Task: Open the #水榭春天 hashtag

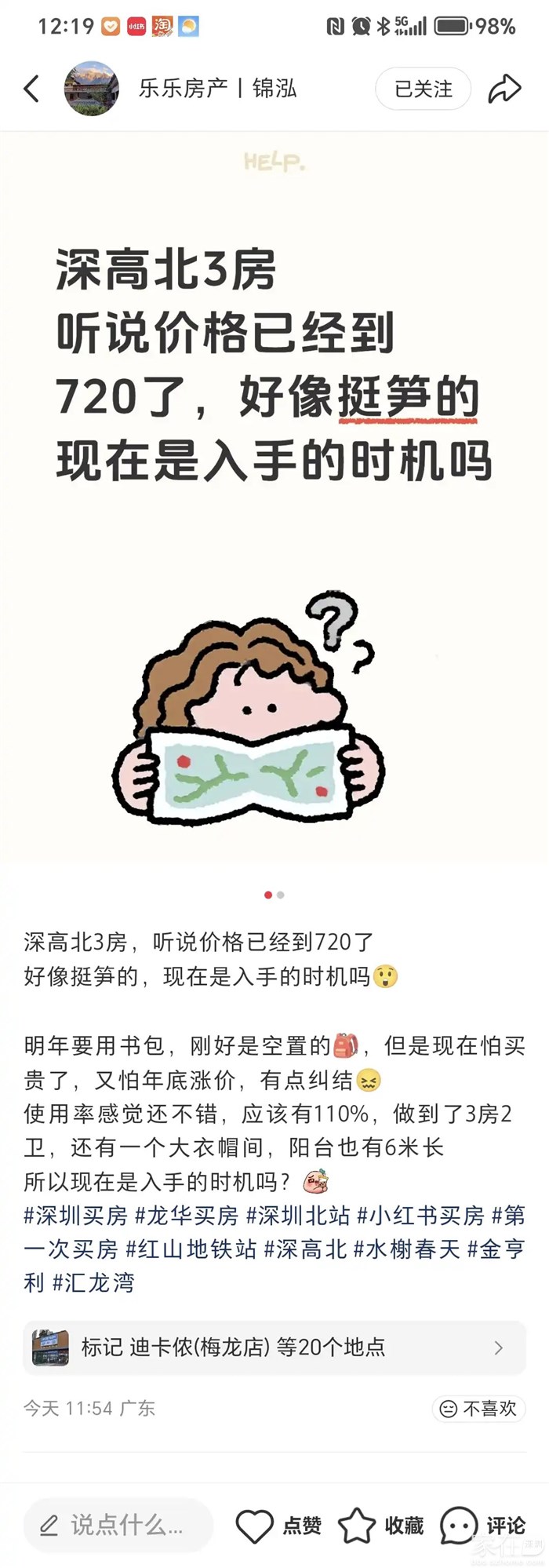Action: [406, 1249]
